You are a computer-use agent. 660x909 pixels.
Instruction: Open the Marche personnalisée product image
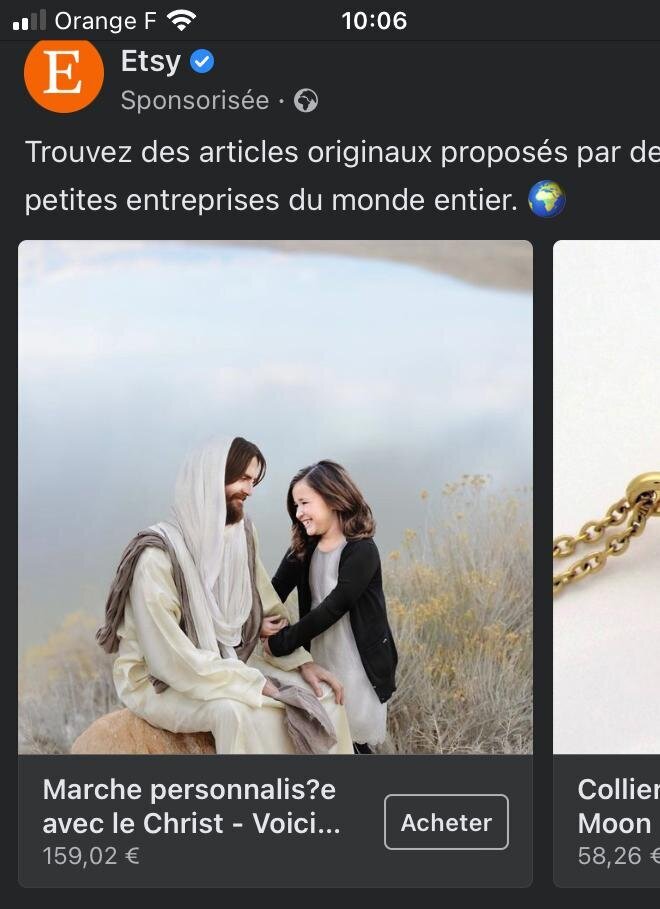point(275,497)
